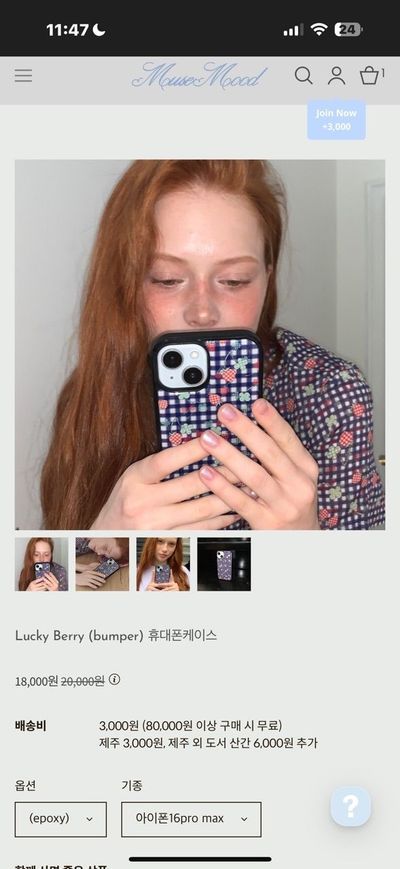The width and height of the screenshot is (400, 869).
Task: Select the first thumbnail of the selfie
Action: (x=42, y=564)
